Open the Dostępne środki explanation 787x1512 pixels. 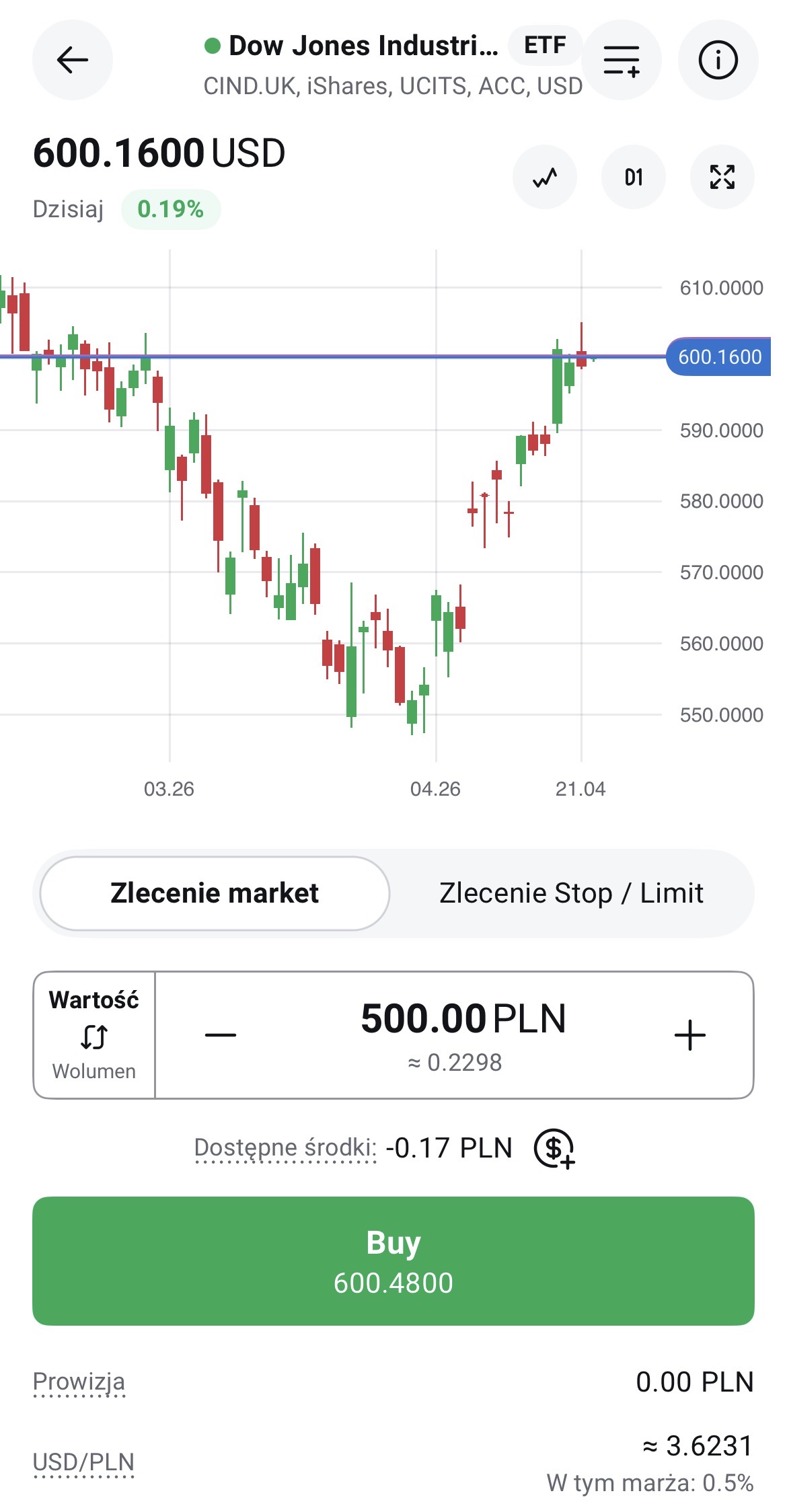[x=285, y=1147]
